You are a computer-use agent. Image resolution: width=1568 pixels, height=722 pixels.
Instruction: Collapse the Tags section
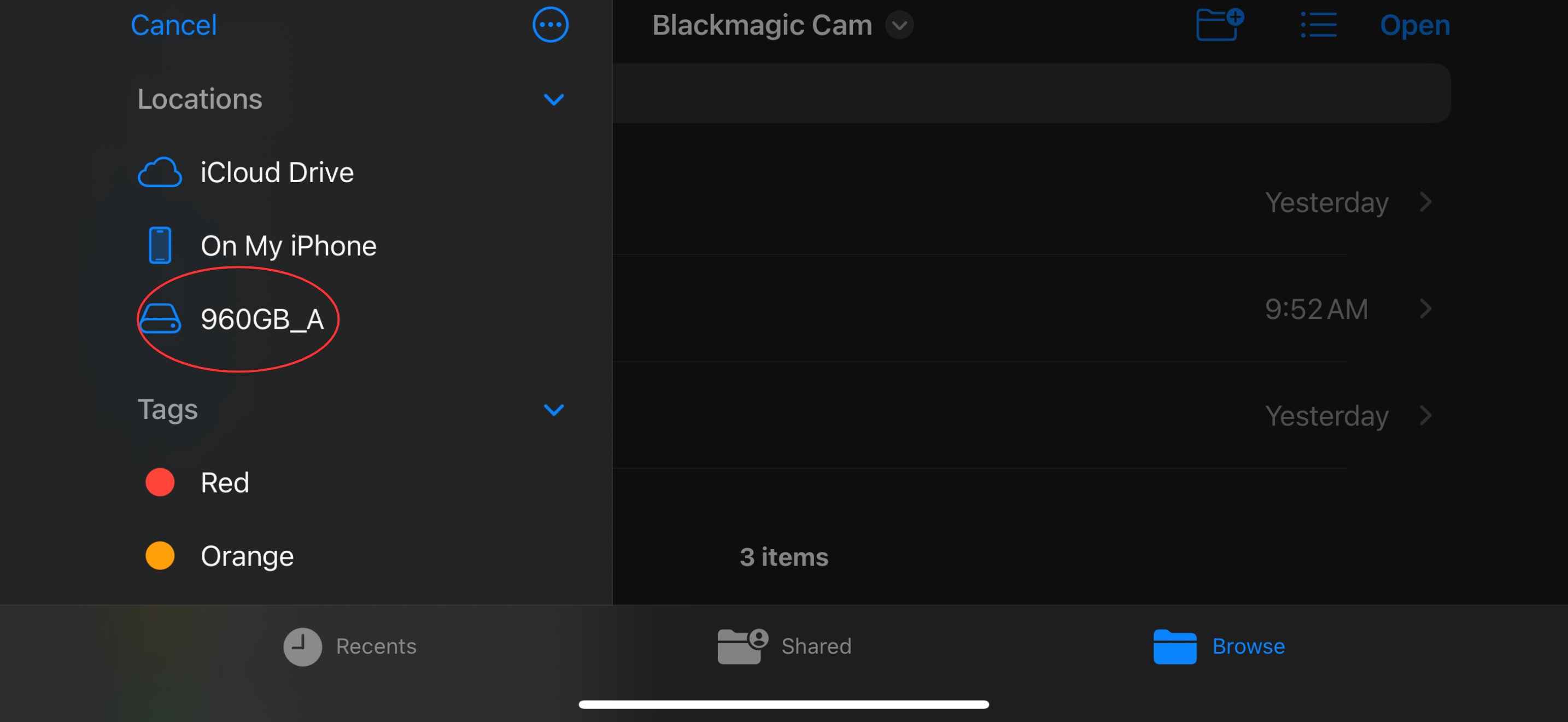coord(553,409)
